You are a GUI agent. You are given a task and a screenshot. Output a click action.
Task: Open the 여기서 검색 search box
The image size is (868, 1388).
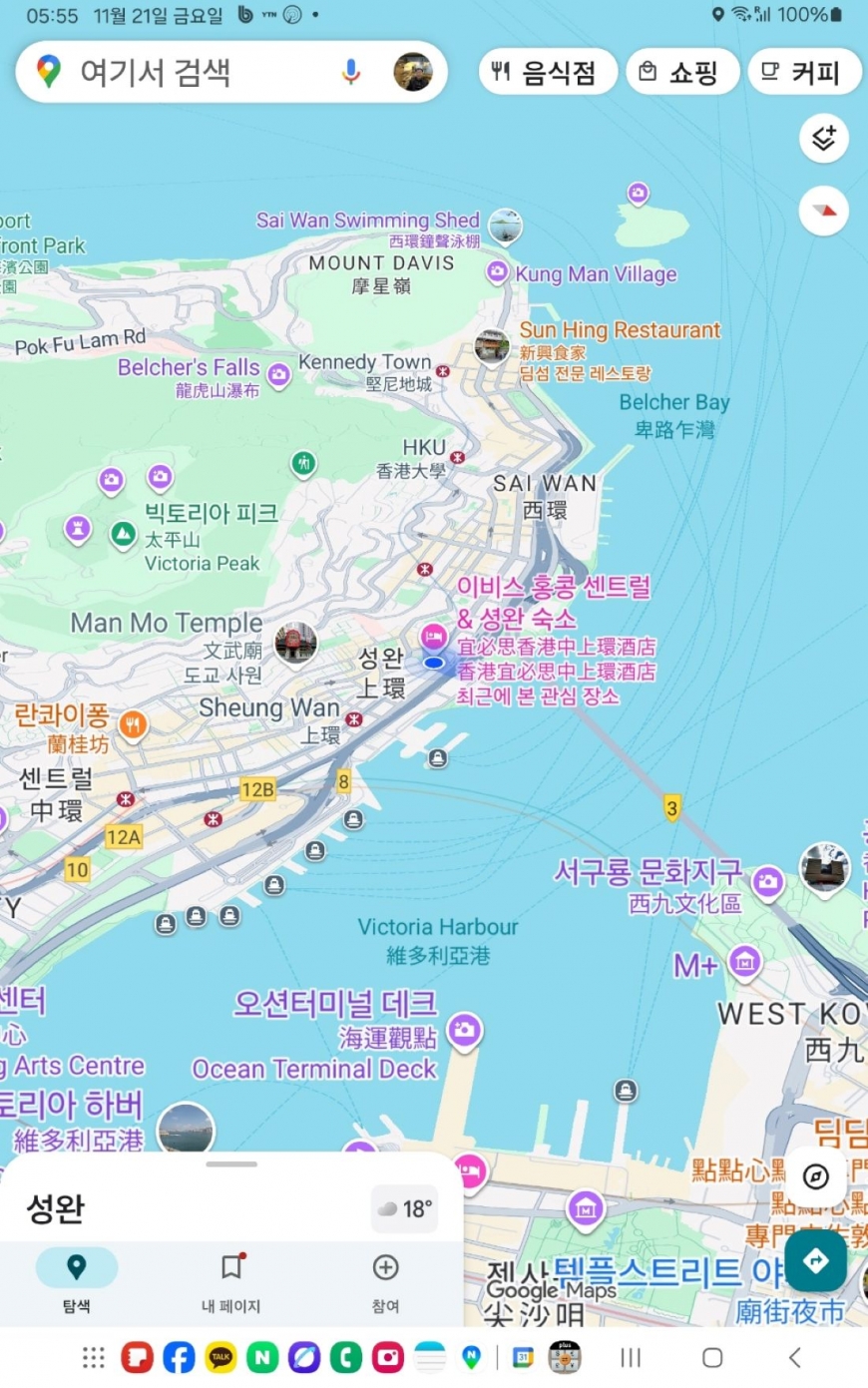(x=190, y=72)
